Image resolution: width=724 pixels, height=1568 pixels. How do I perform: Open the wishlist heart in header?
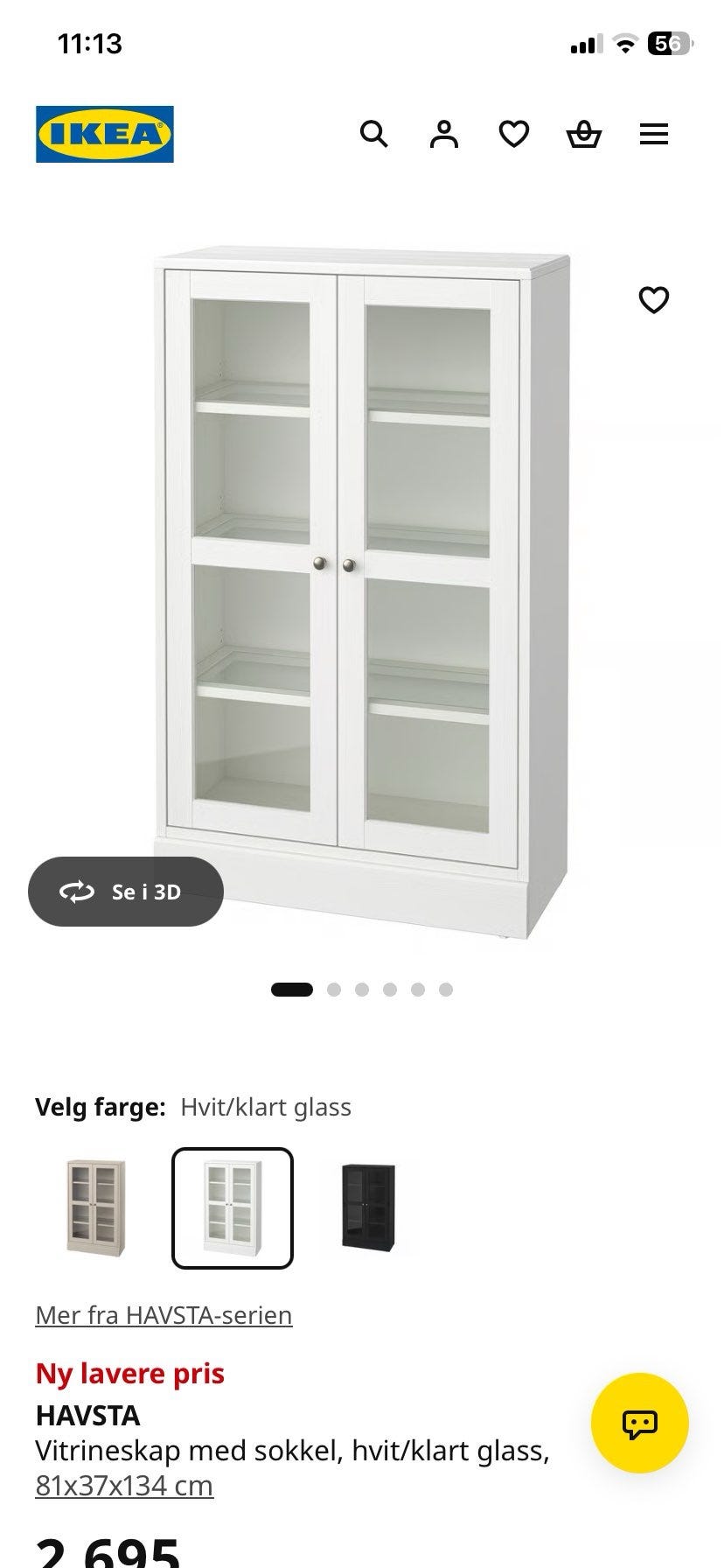[514, 134]
